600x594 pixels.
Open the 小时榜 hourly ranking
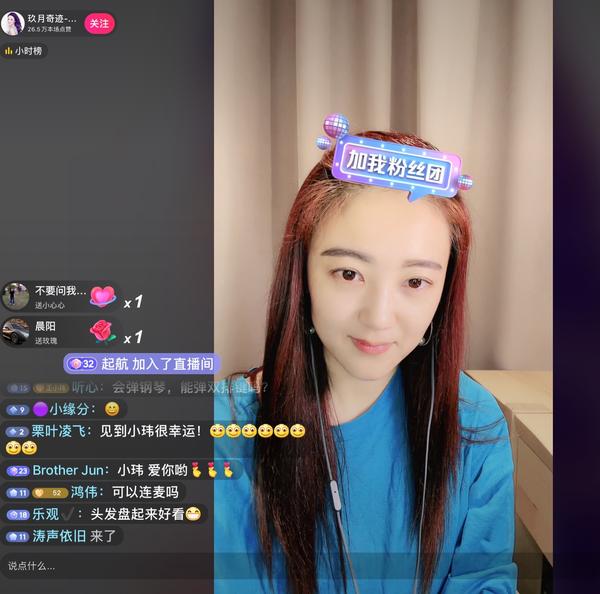click(25, 50)
